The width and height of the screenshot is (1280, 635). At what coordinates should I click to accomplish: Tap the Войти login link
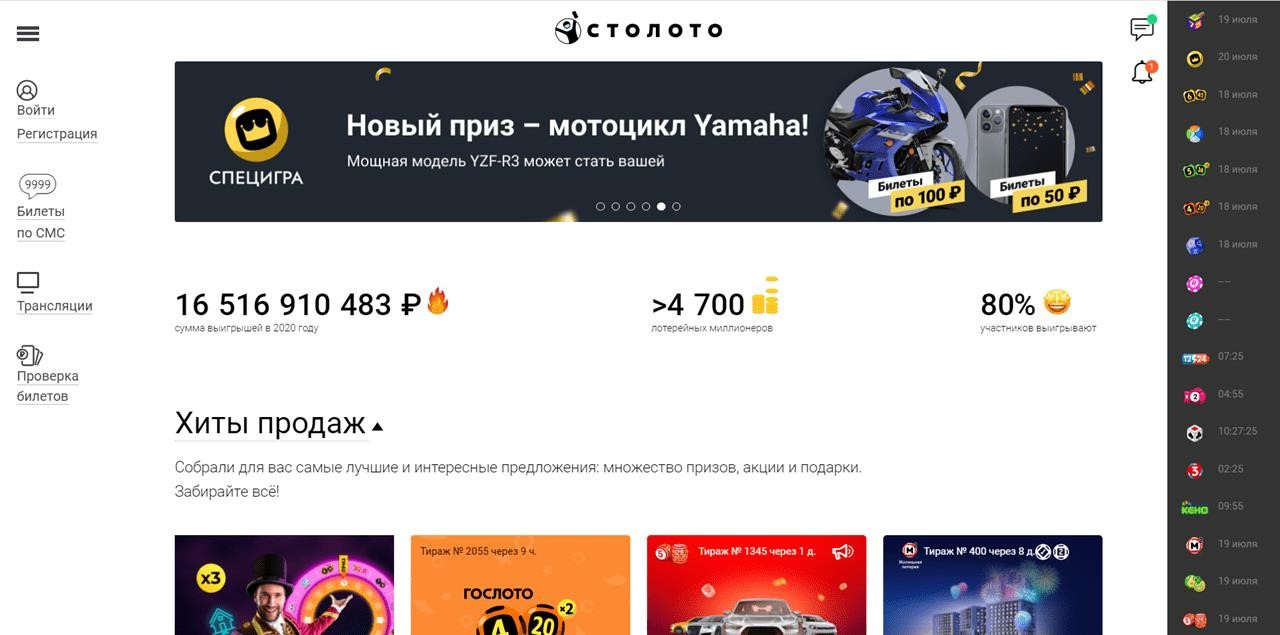(x=36, y=110)
